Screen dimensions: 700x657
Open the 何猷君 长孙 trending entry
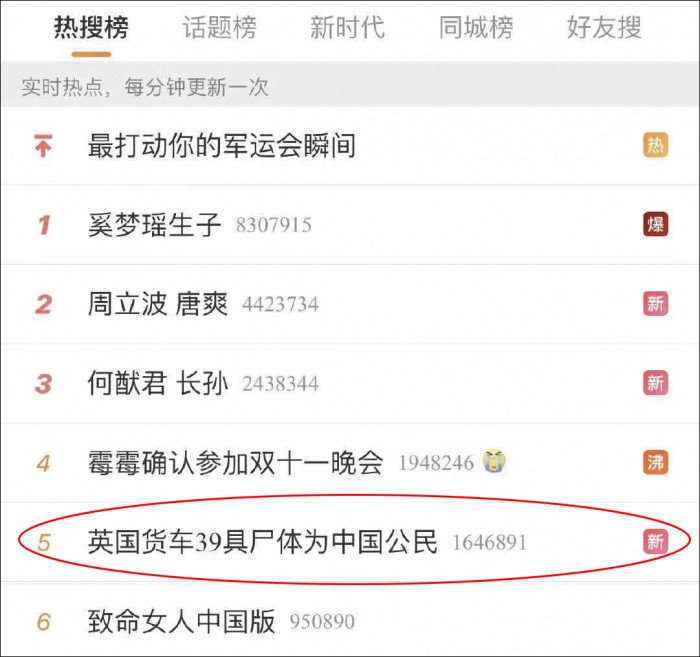(x=158, y=382)
